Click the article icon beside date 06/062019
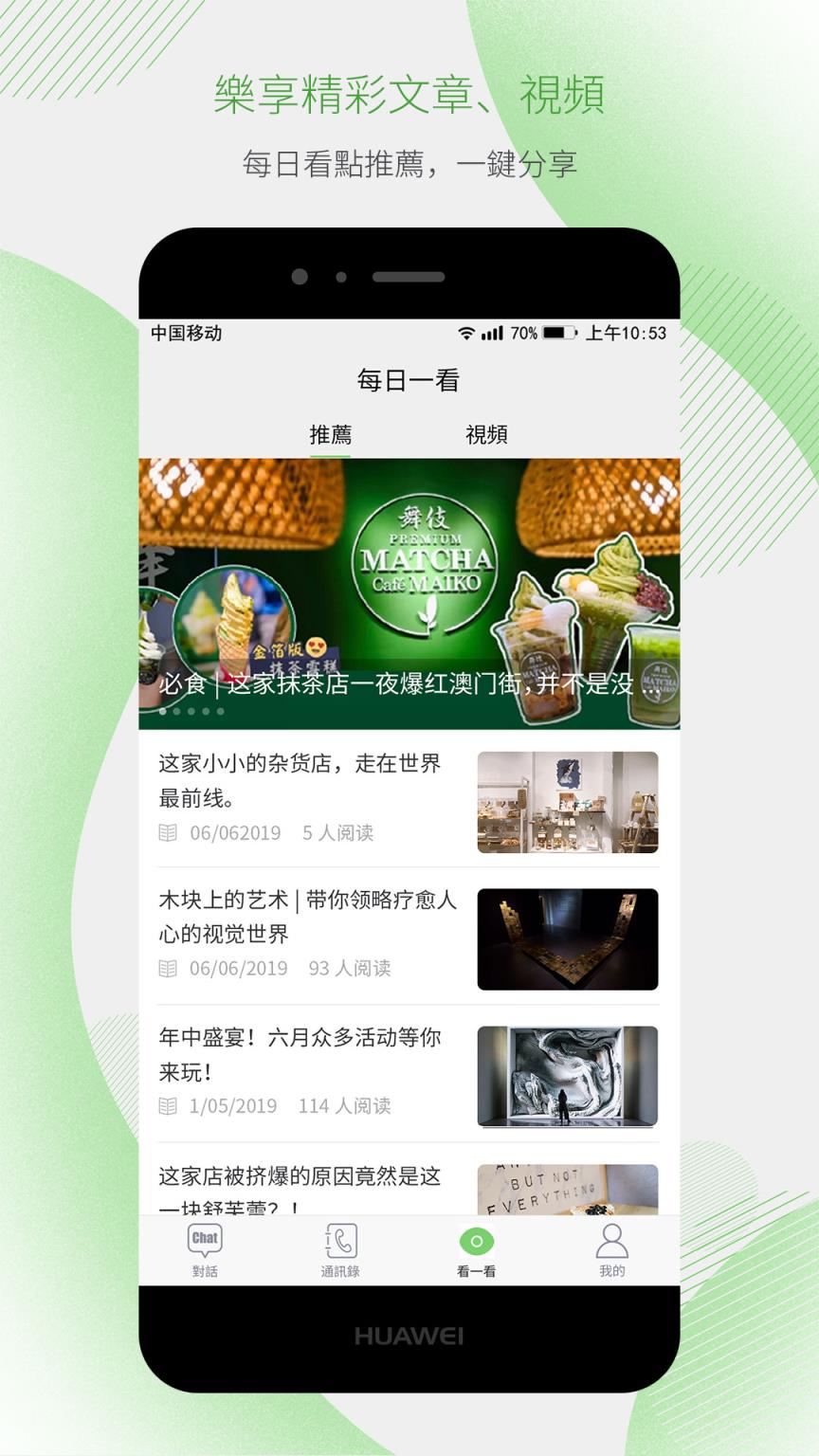Screen dimensions: 819x1456 click(x=168, y=833)
